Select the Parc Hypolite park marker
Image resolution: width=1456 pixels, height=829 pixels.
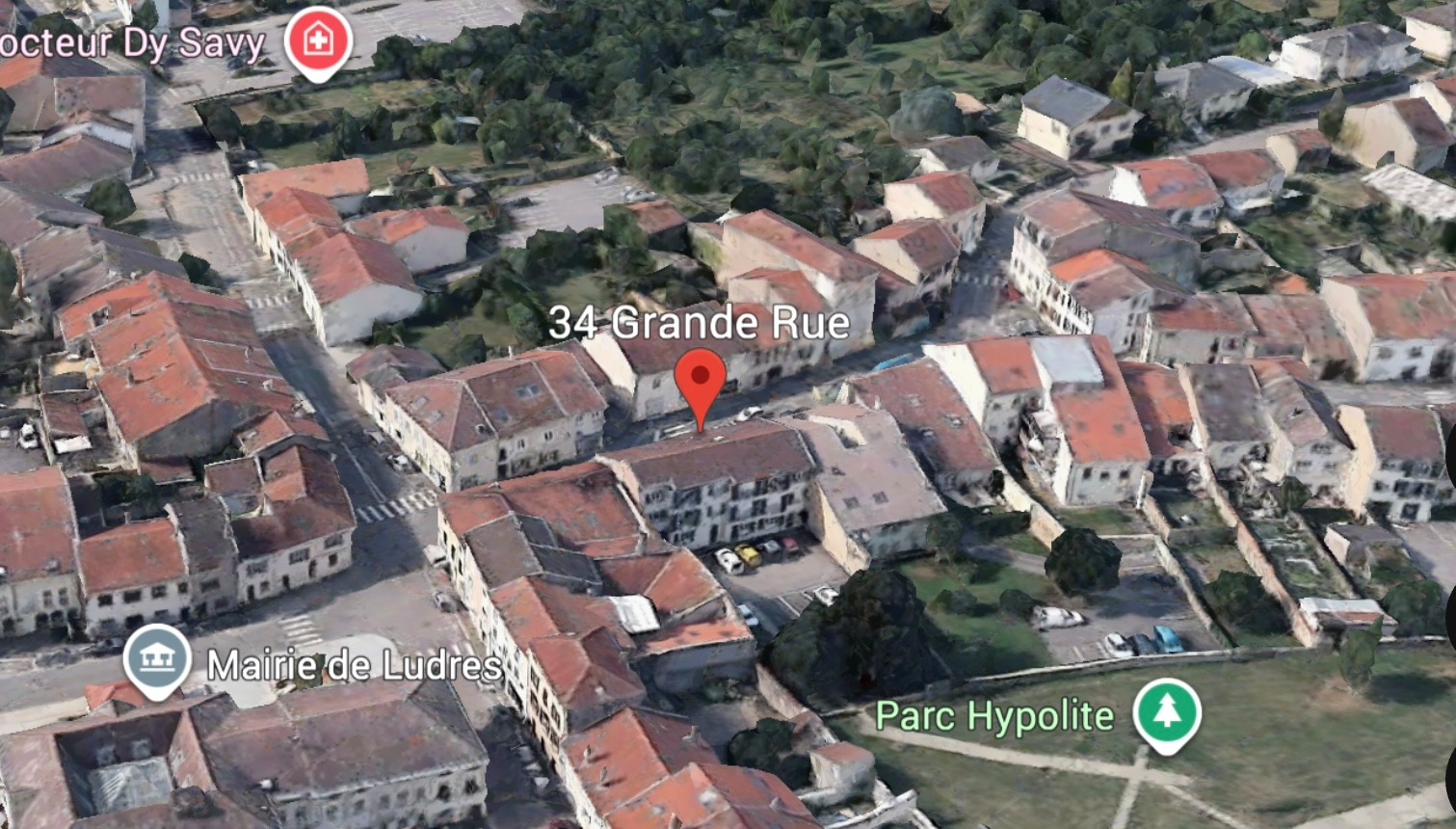[x=1166, y=712]
